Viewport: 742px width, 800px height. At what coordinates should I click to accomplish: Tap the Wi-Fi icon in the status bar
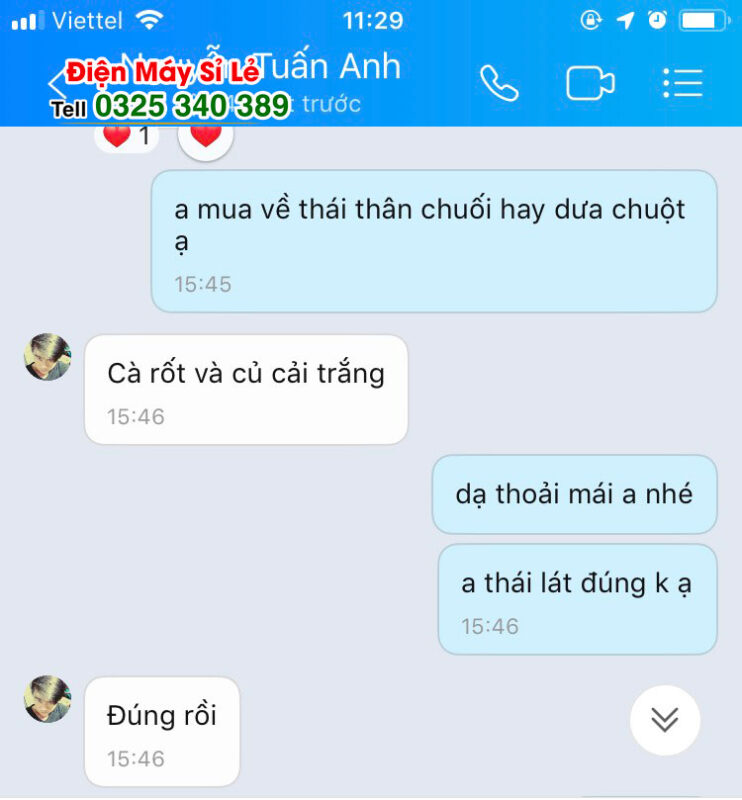tap(148, 18)
